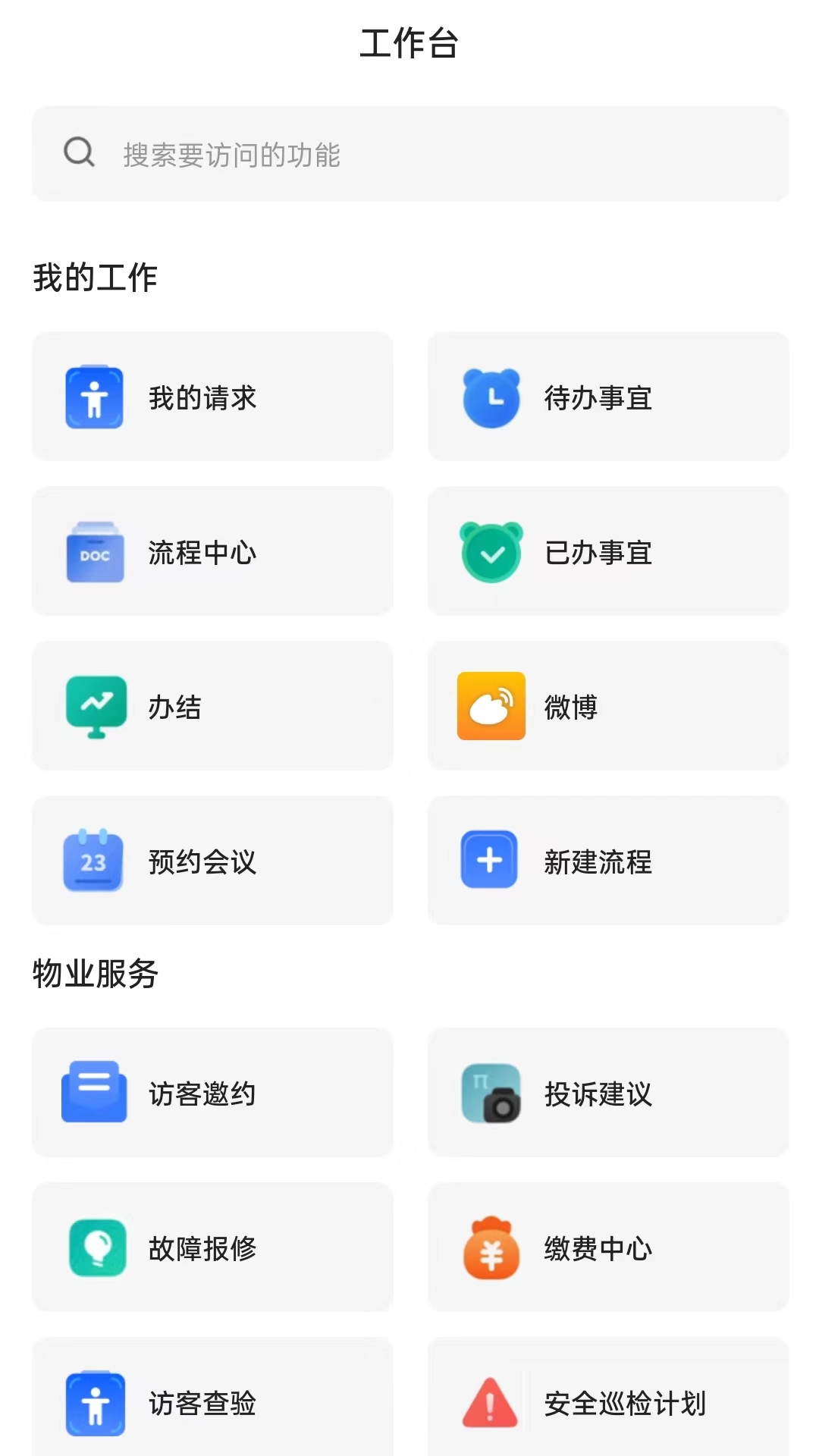Screen dimensions: 819x1456
Task: Select the 流程中心 DOC icon
Action: point(94,551)
